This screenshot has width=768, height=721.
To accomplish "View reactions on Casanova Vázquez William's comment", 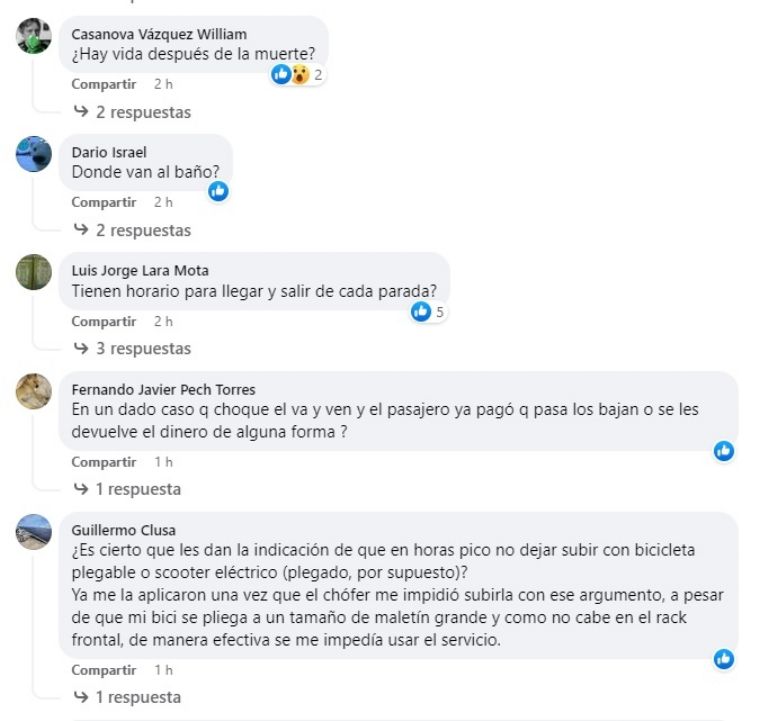I will pos(299,75).
